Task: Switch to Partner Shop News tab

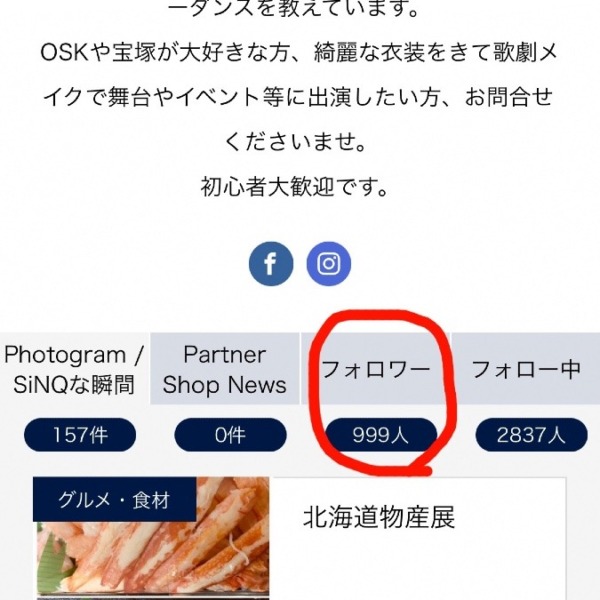Action: coord(225,369)
